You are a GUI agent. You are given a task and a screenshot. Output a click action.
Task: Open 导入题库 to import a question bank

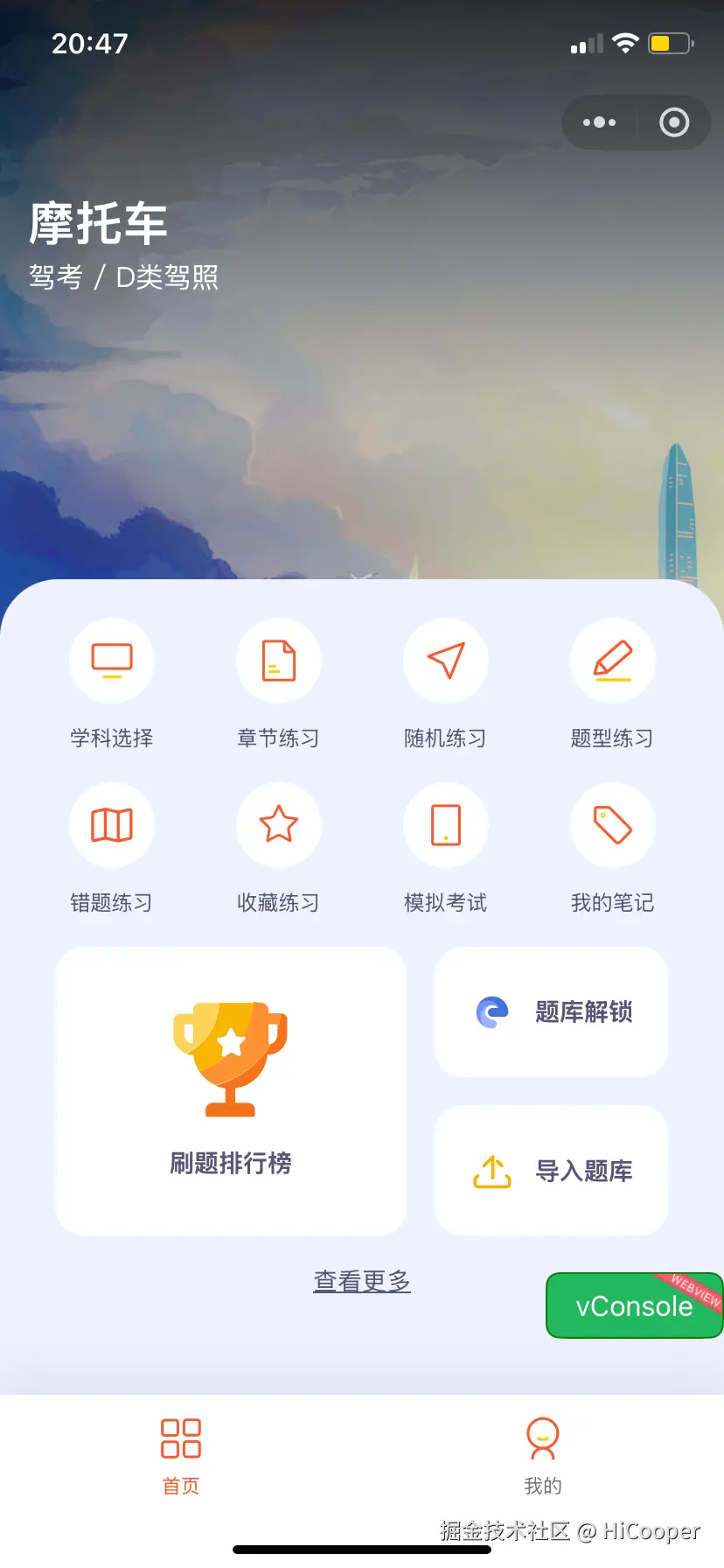[x=551, y=1170]
